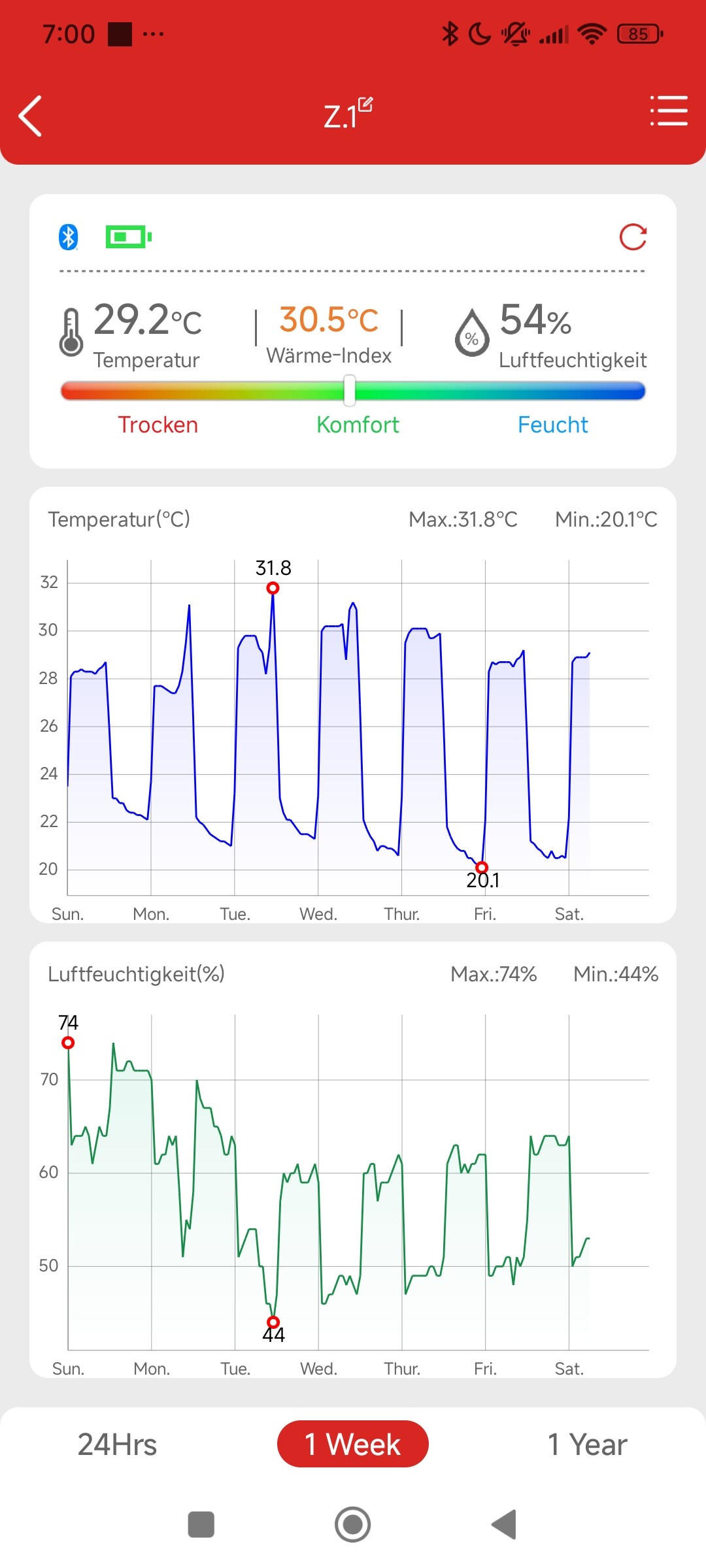
Task: Switch to the 24Hrs view
Action: point(118,1445)
